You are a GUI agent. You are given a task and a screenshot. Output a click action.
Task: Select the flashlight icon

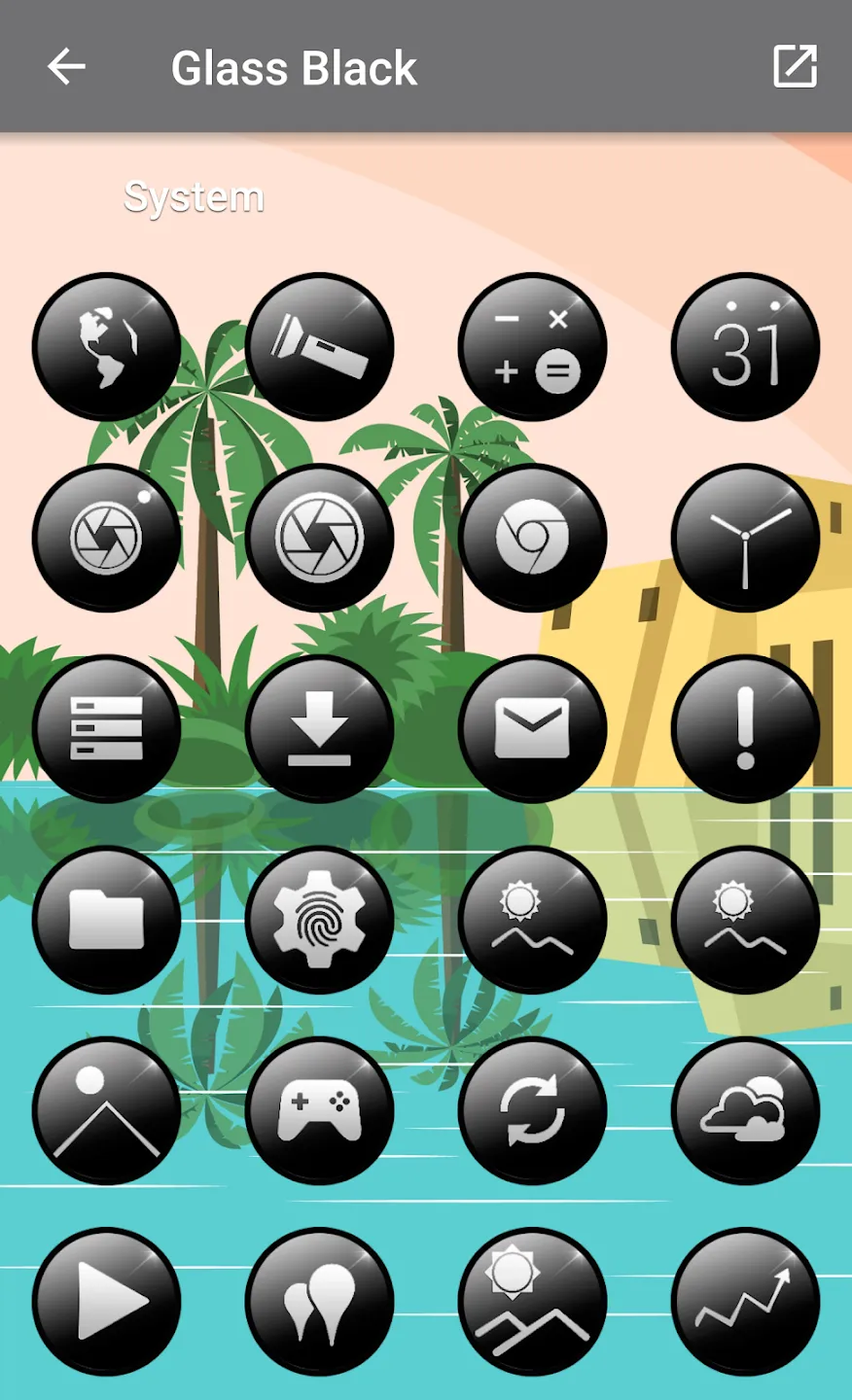click(320, 347)
